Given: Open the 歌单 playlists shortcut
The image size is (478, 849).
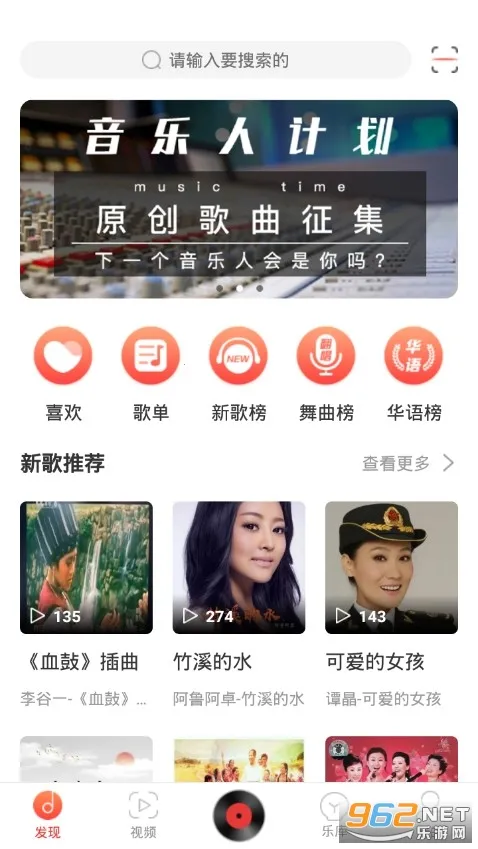Looking at the screenshot, I should [150, 375].
